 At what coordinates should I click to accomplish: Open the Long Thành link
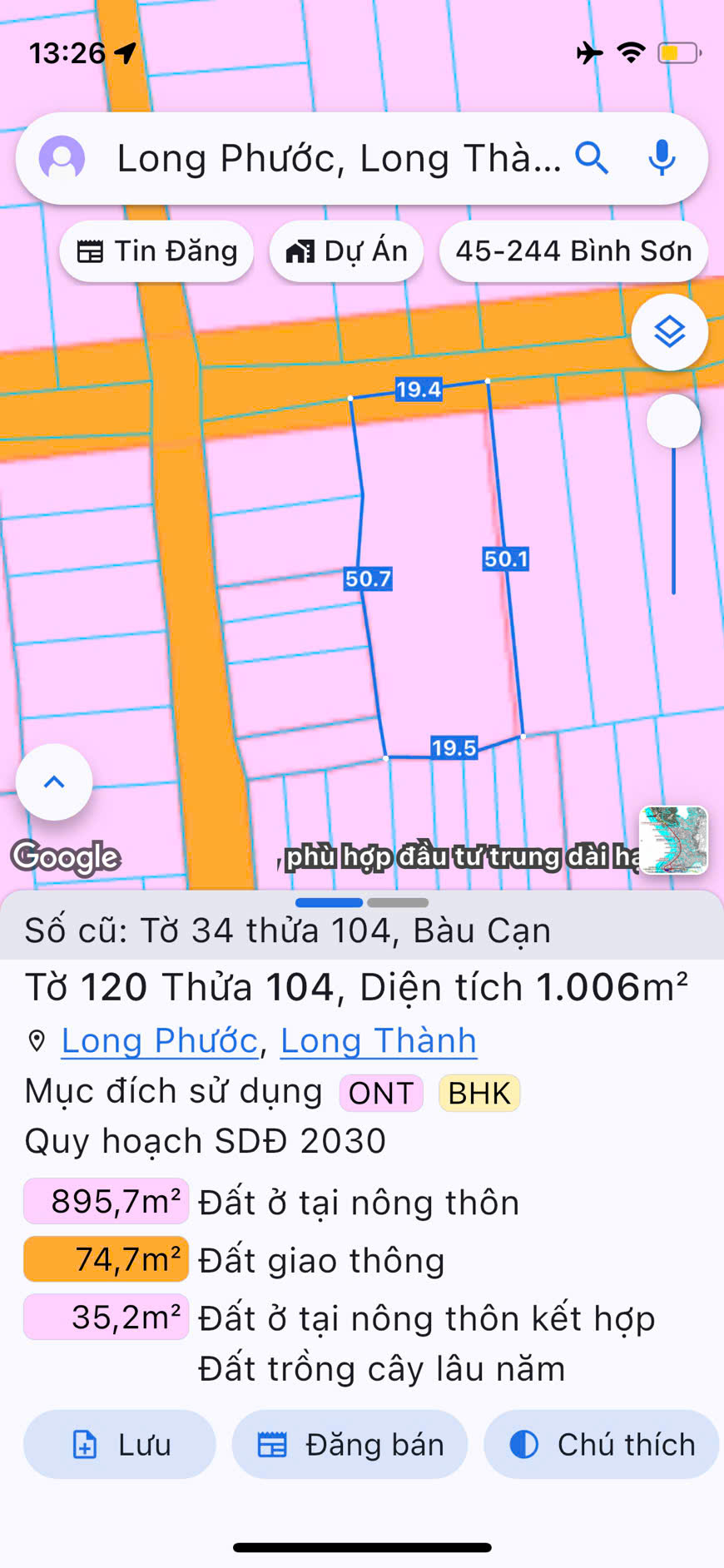tap(379, 1040)
